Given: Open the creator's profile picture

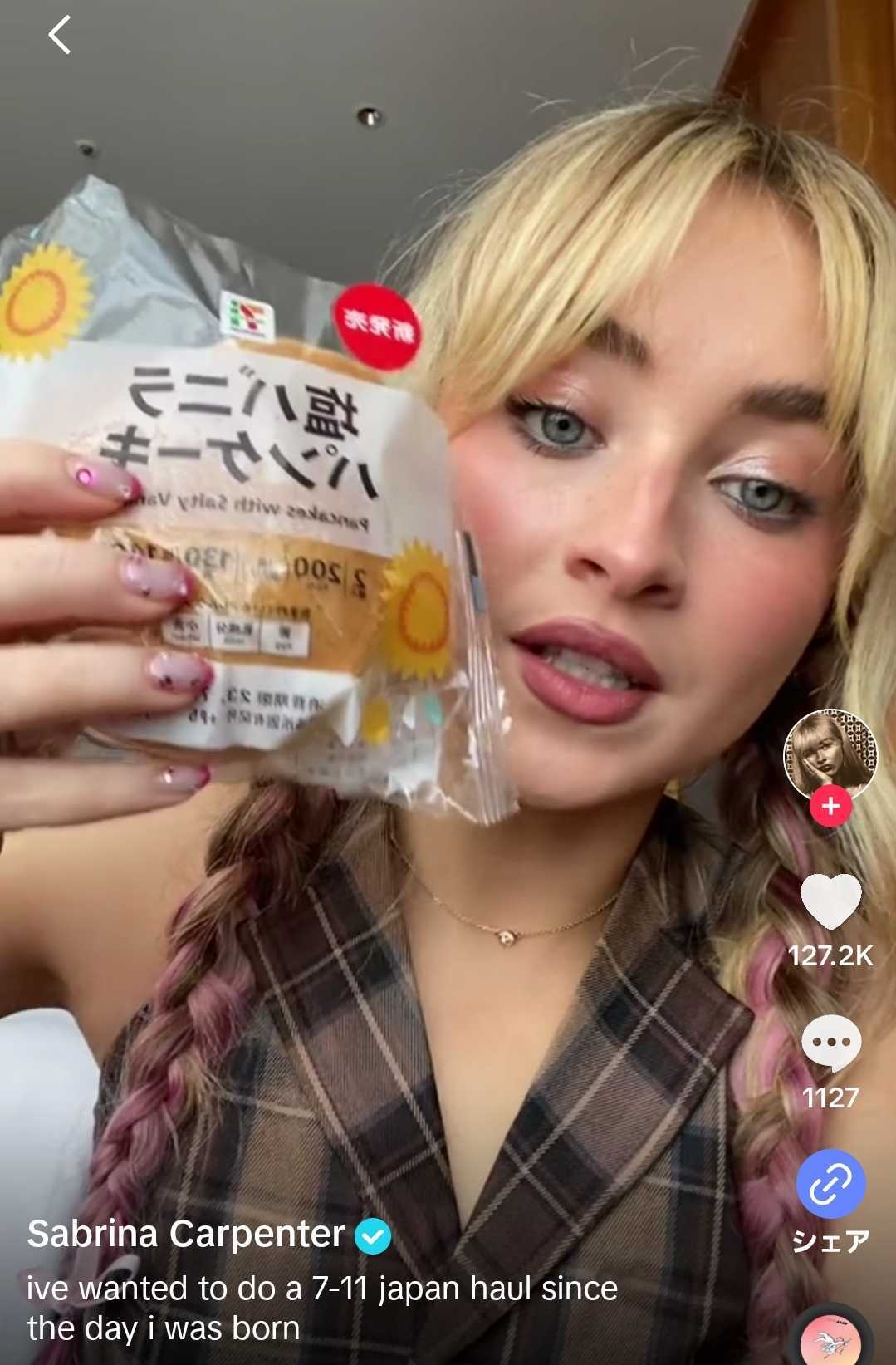Looking at the screenshot, I should [x=830, y=753].
